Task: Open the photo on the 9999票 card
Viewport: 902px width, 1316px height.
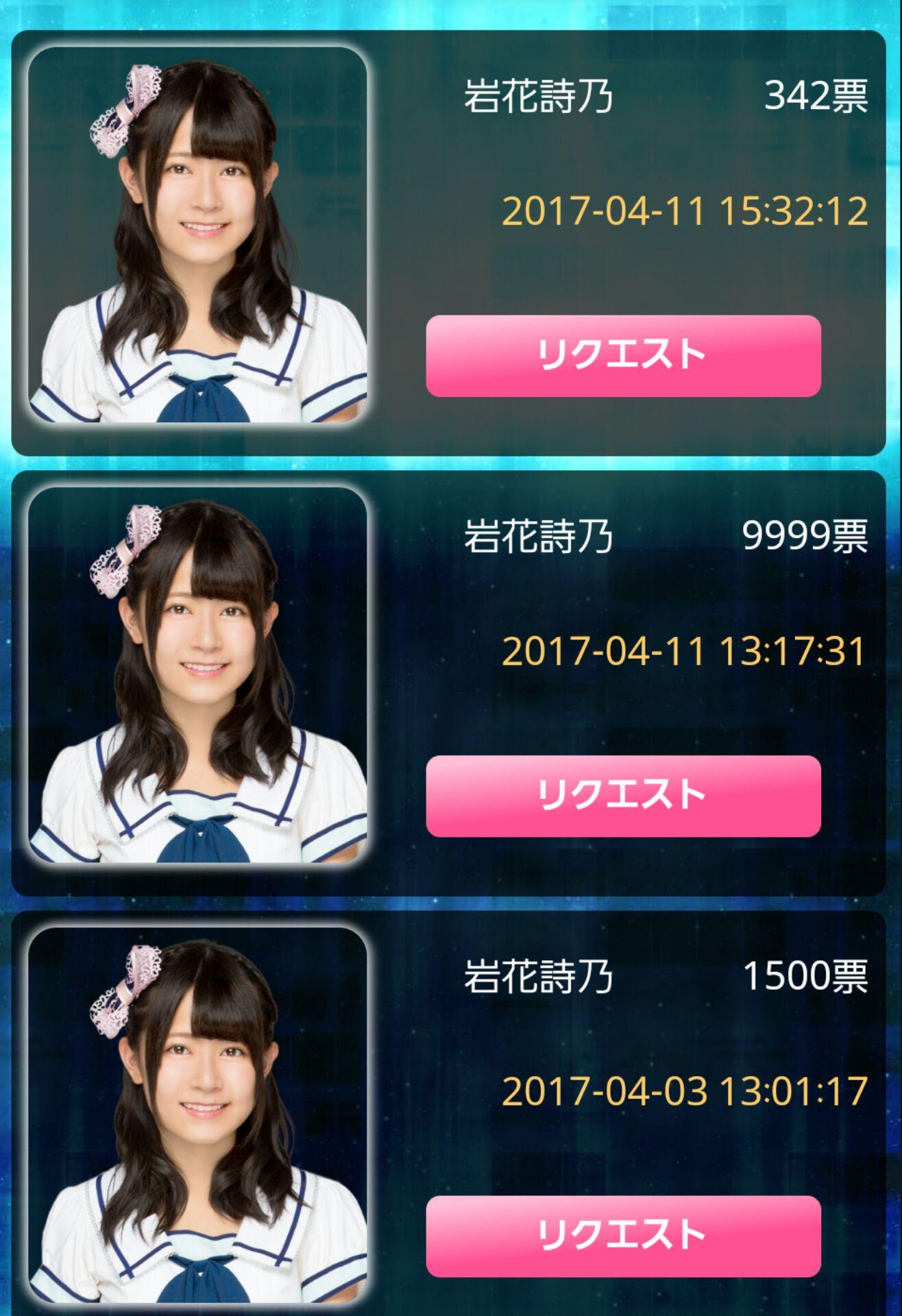Action: [x=197, y=674]
